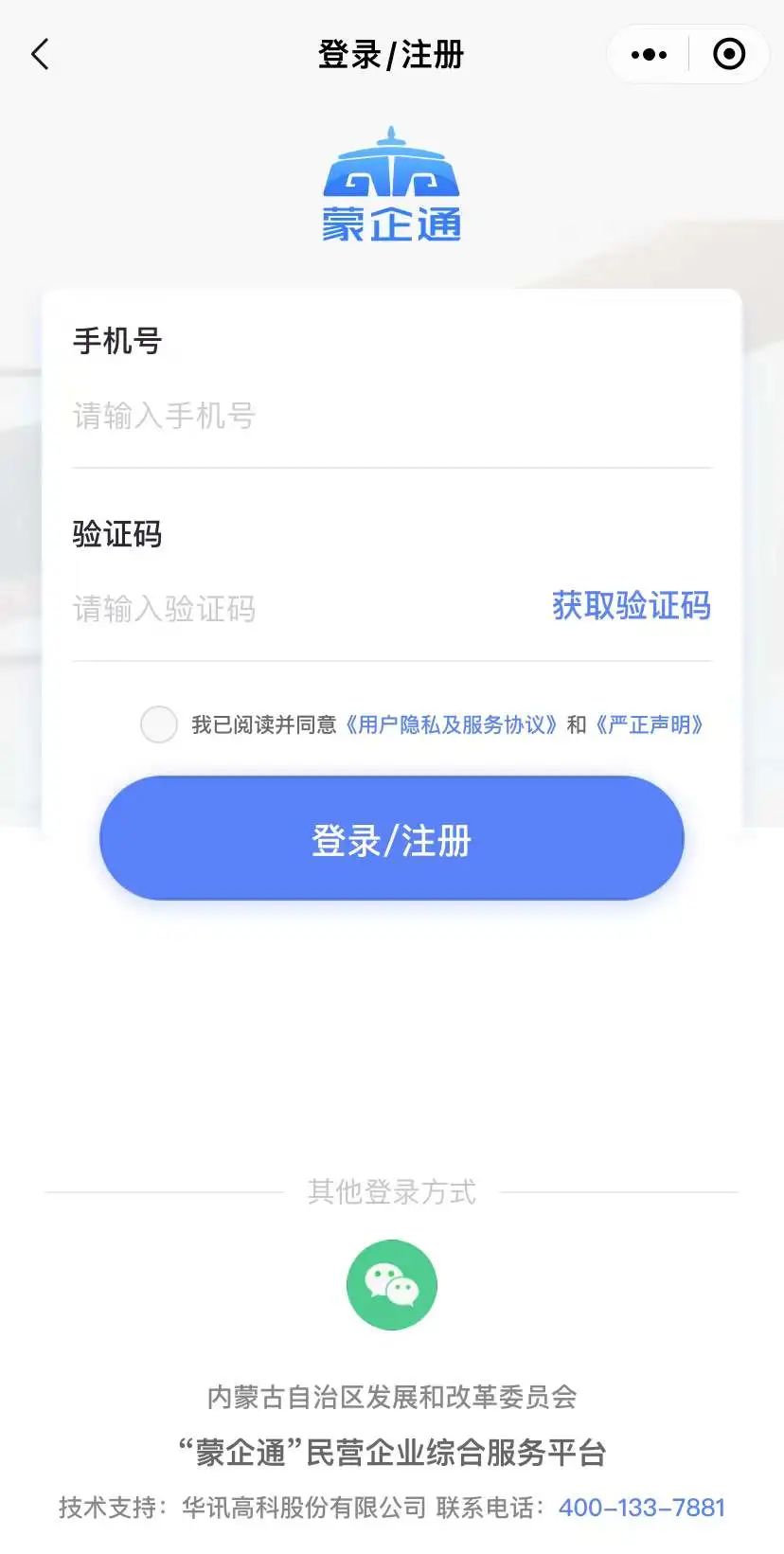Log in with the WeChat icon

tap(392, 1285)
